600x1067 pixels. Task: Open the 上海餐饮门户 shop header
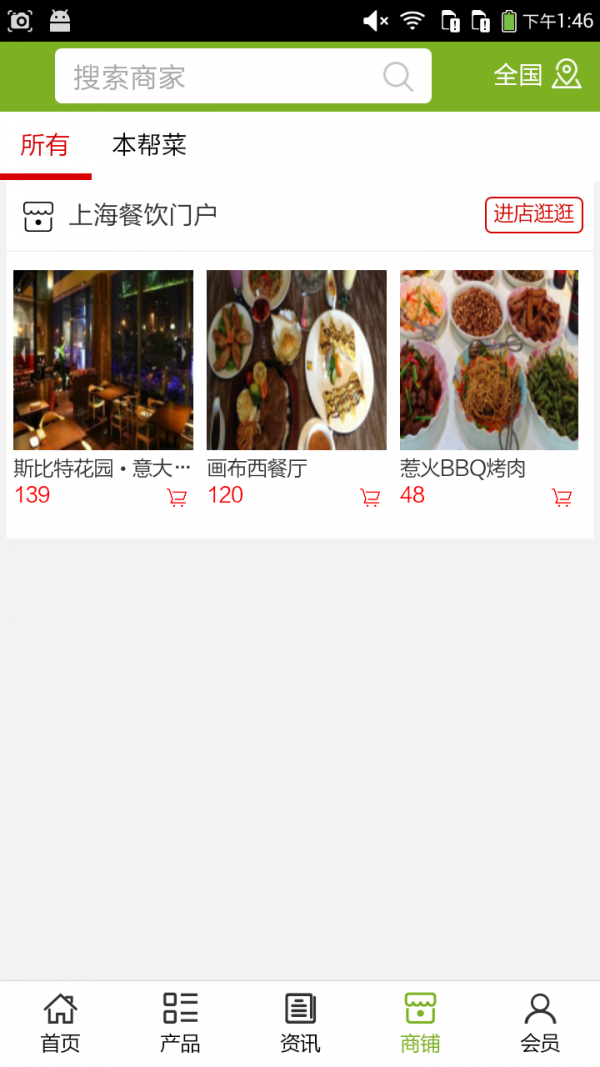click(x=140, y=215)
